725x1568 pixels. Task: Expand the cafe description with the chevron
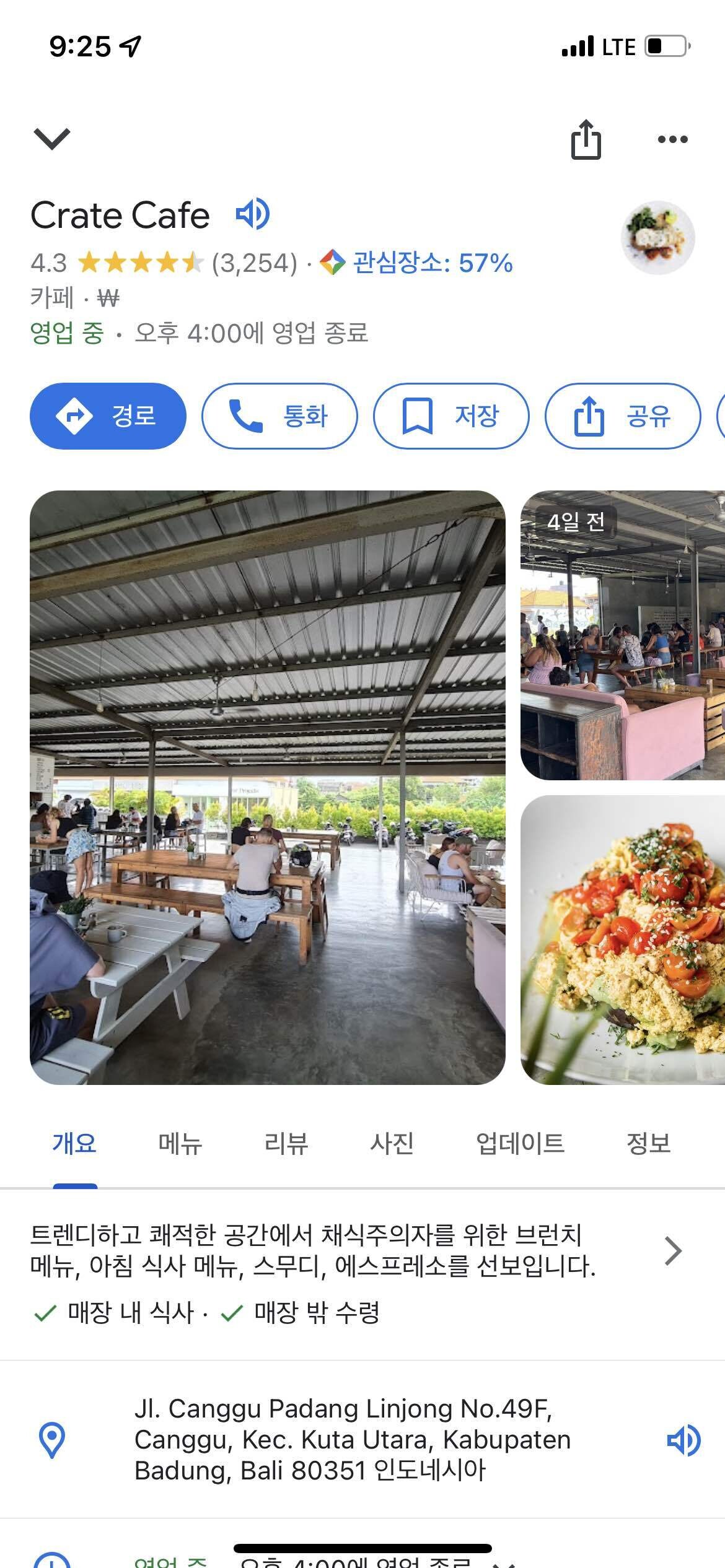coord(673,1251)
